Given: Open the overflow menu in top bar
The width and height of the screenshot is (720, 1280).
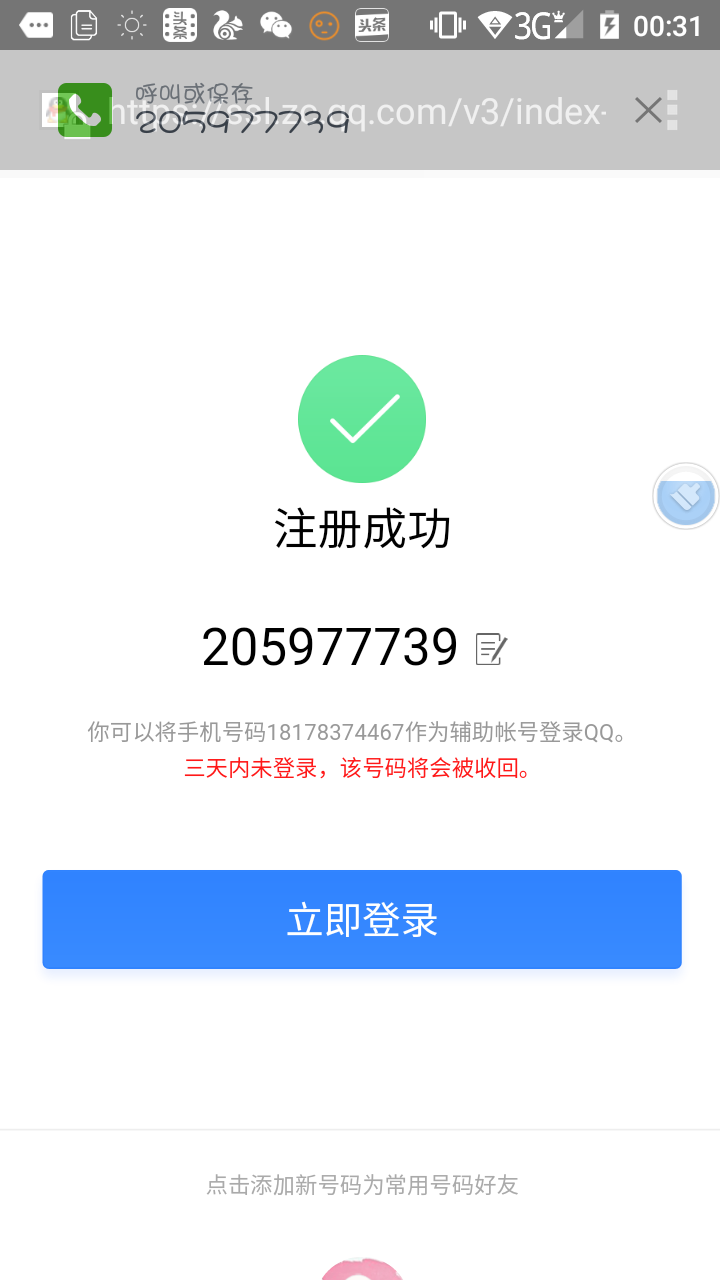Looking at the screenshot, I should tap(673, 110).
